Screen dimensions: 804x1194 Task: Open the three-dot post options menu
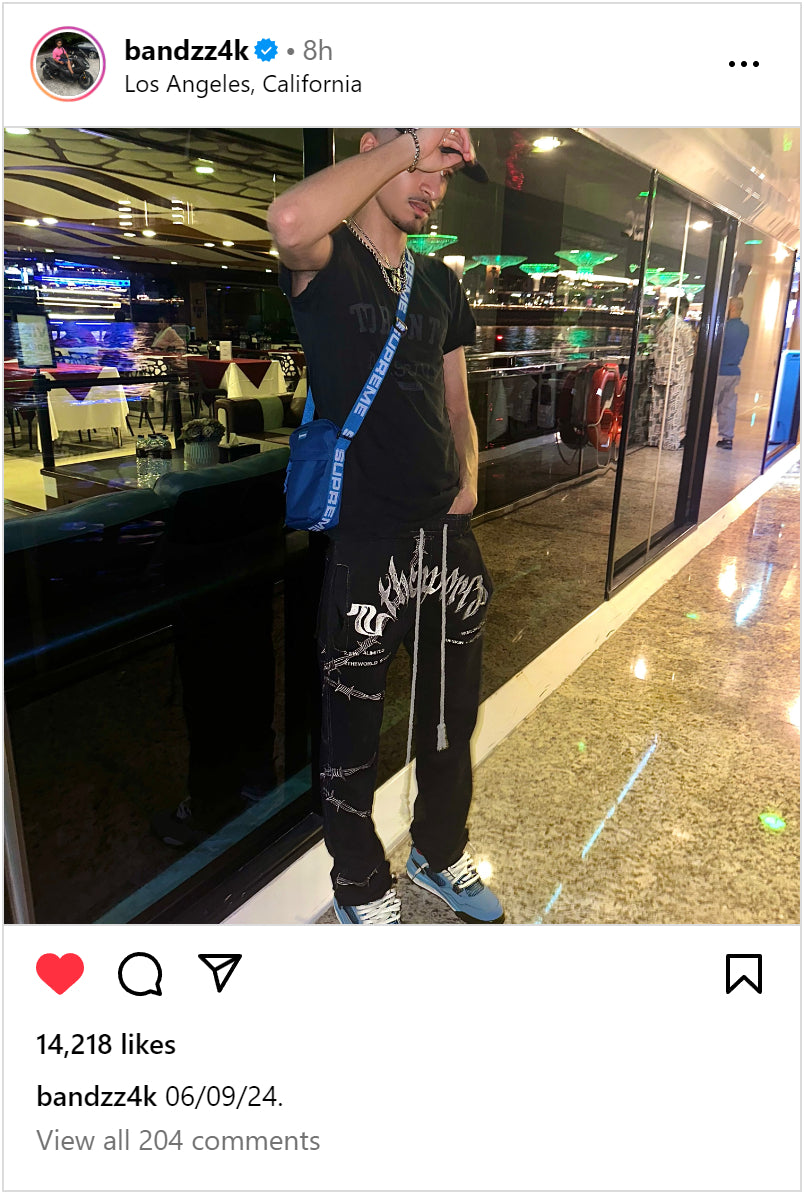(743, 65)
